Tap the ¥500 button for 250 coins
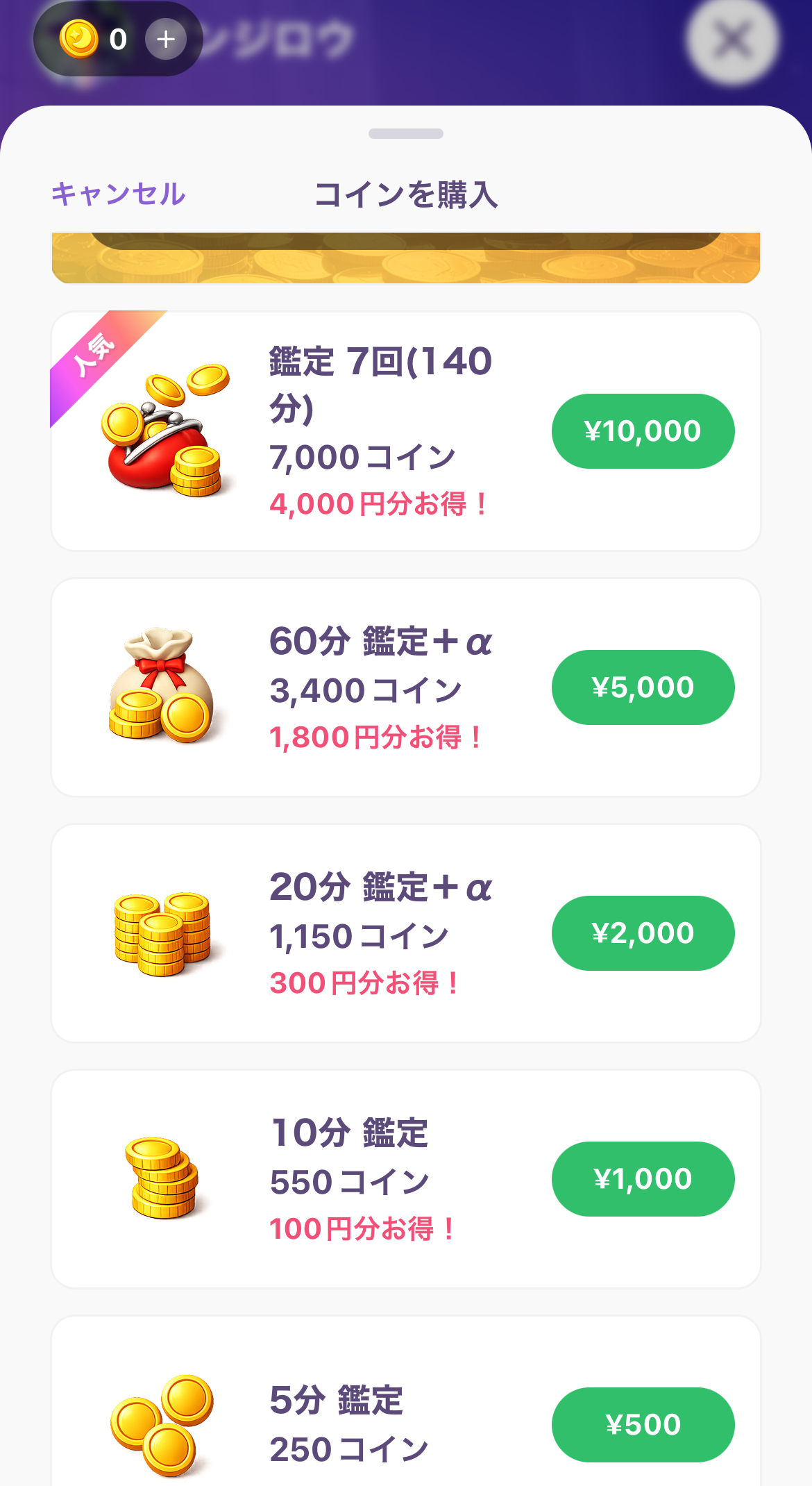Image resolution: width=812 pixels, height=1486 pixels. (643, 1425)
